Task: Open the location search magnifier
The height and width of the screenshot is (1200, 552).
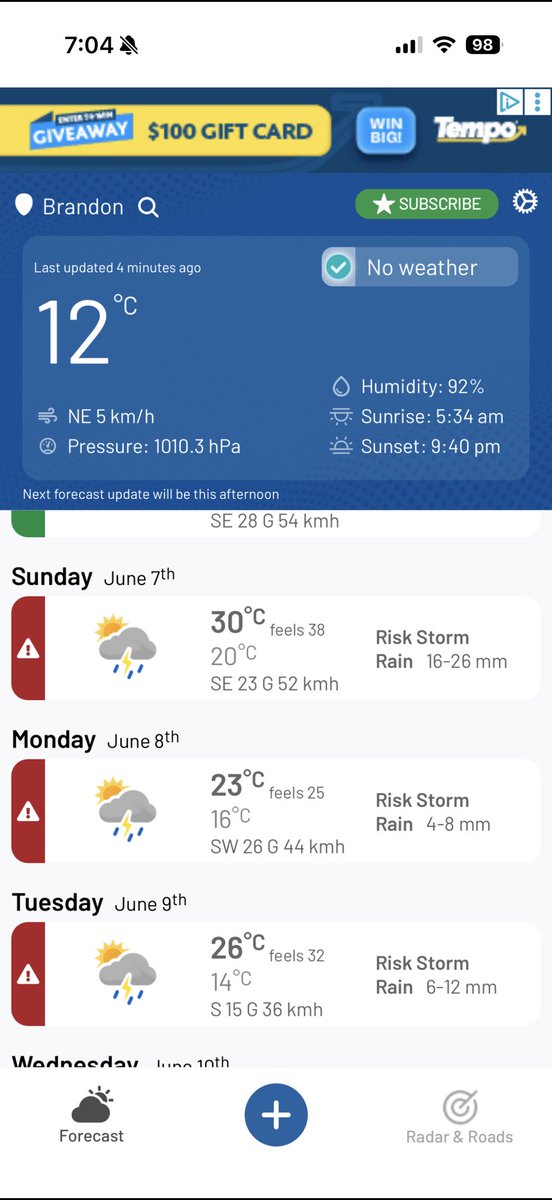Action: pos(148,207)
